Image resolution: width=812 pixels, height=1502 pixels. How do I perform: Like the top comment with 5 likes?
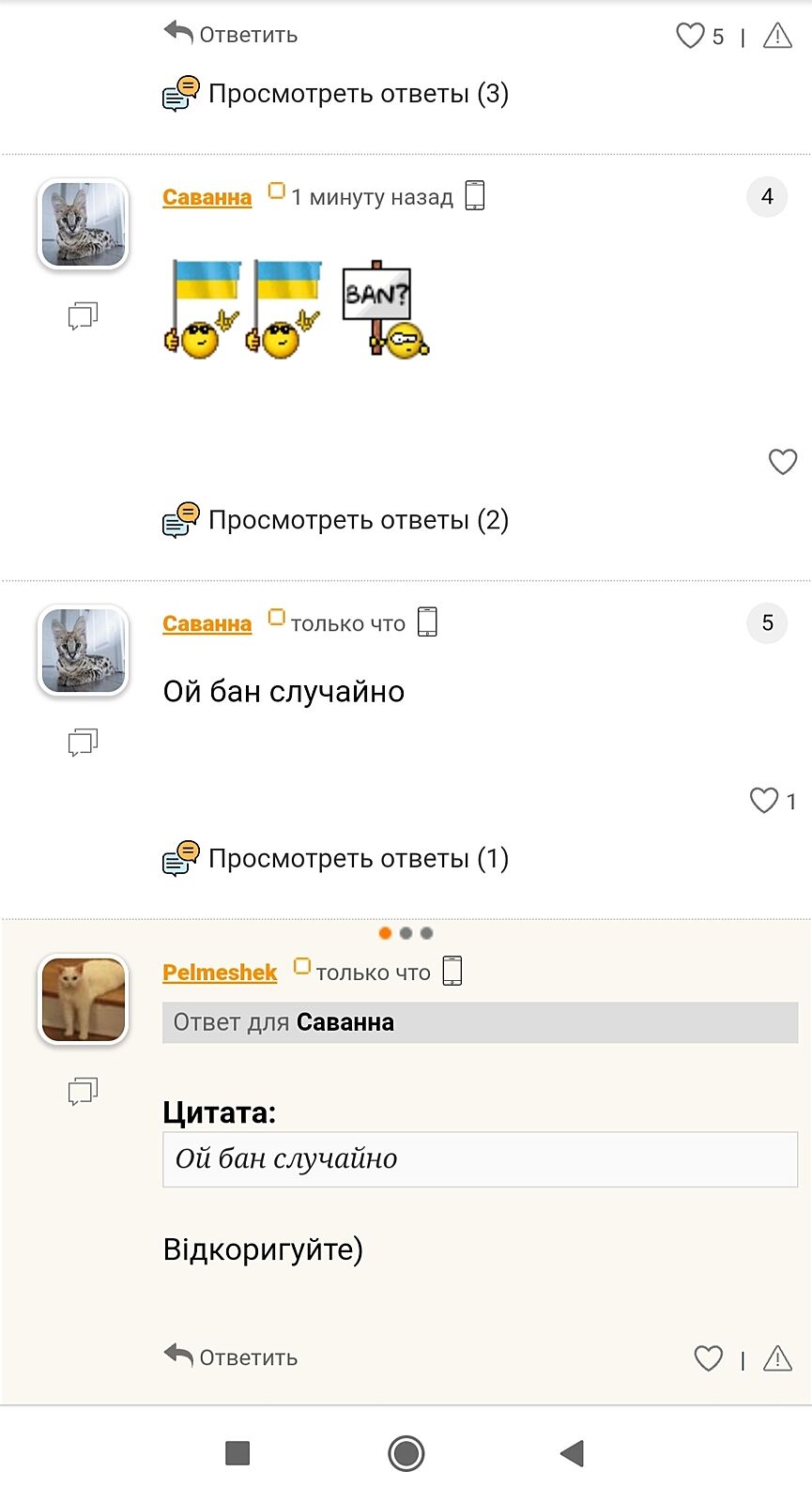click(x=690, y=36)
